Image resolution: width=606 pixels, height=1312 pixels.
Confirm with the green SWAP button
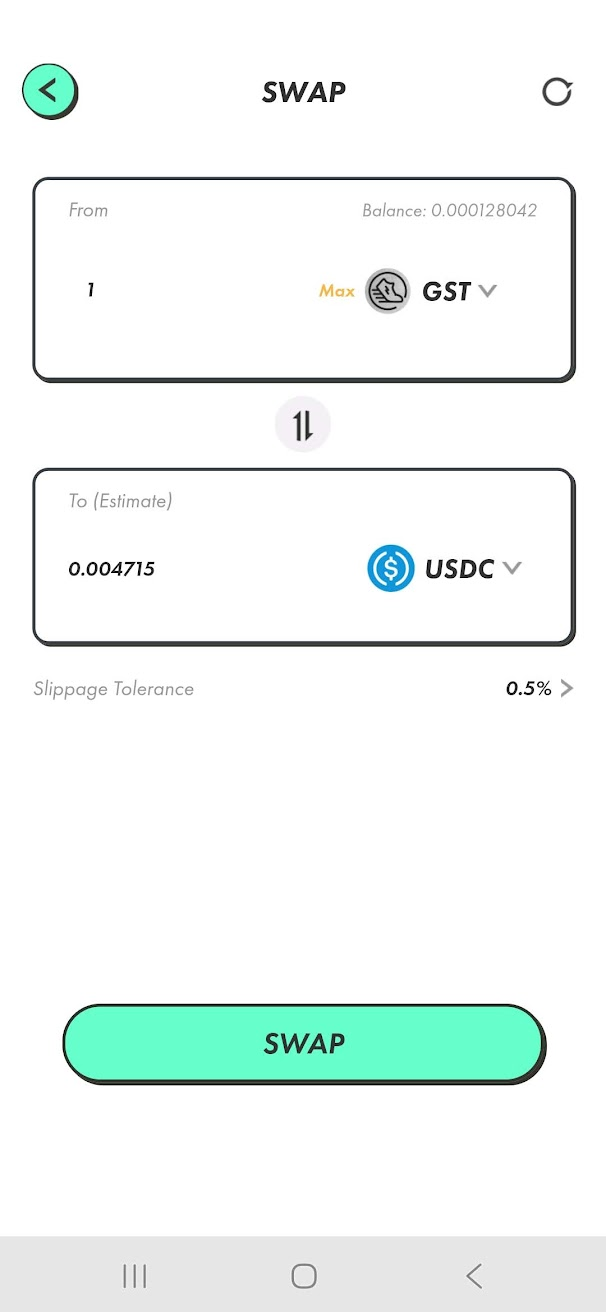coord(303,1043)
